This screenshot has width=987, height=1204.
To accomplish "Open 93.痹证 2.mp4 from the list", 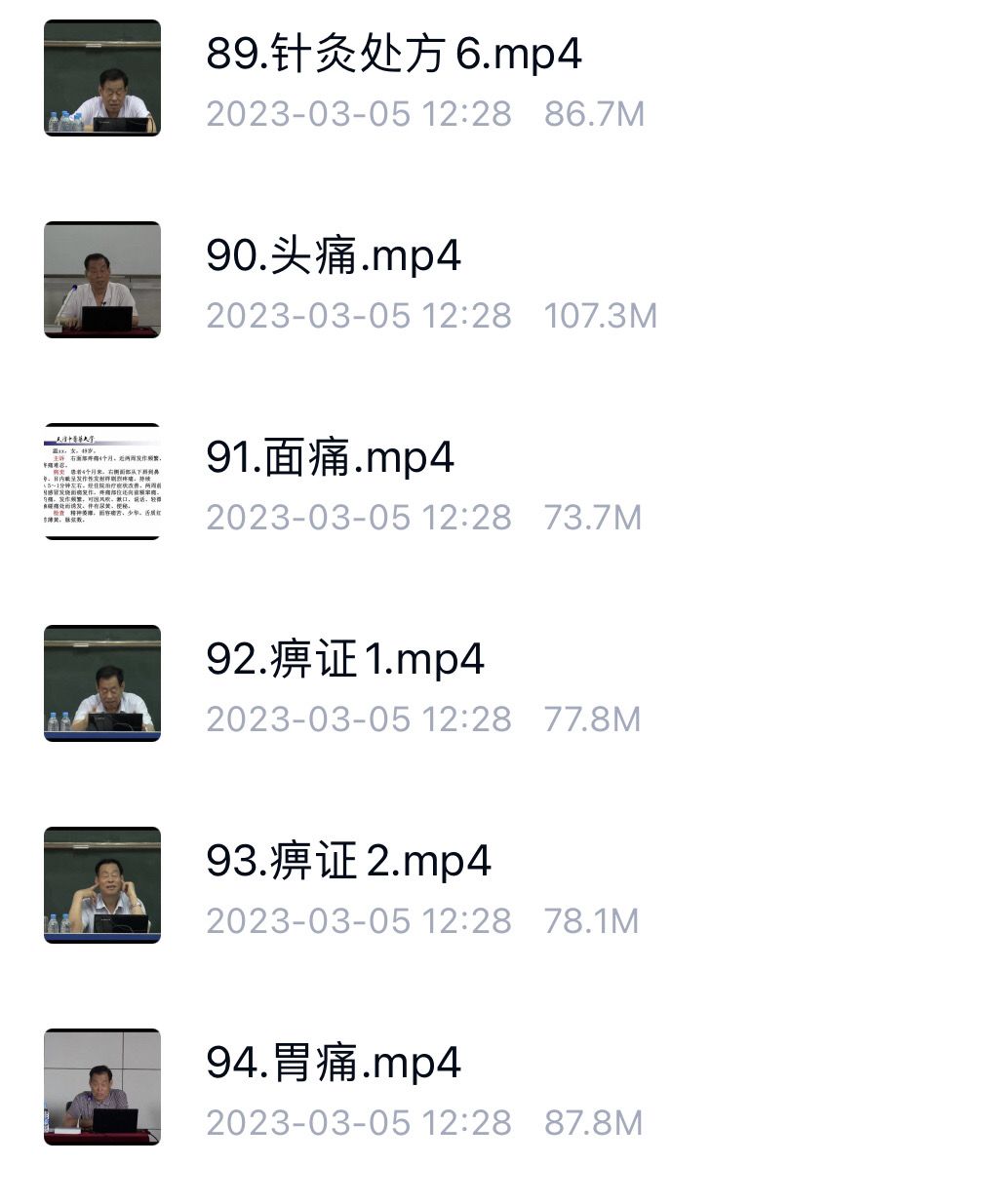I will tap(348, 862).
